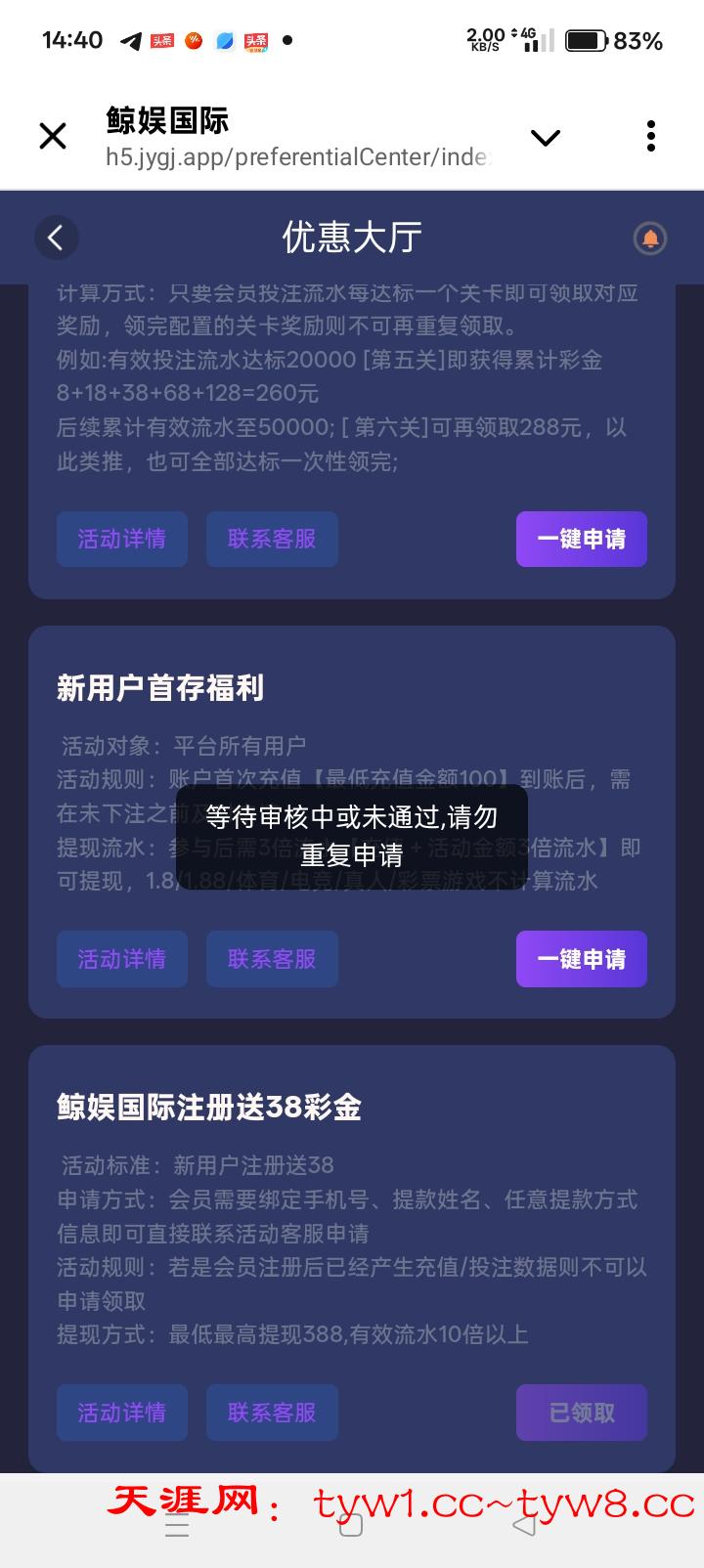View 活动详情 for 新用户首存福利
Image resolution: width=704 pixels, height=1568 pixels.
pos(122,959)
